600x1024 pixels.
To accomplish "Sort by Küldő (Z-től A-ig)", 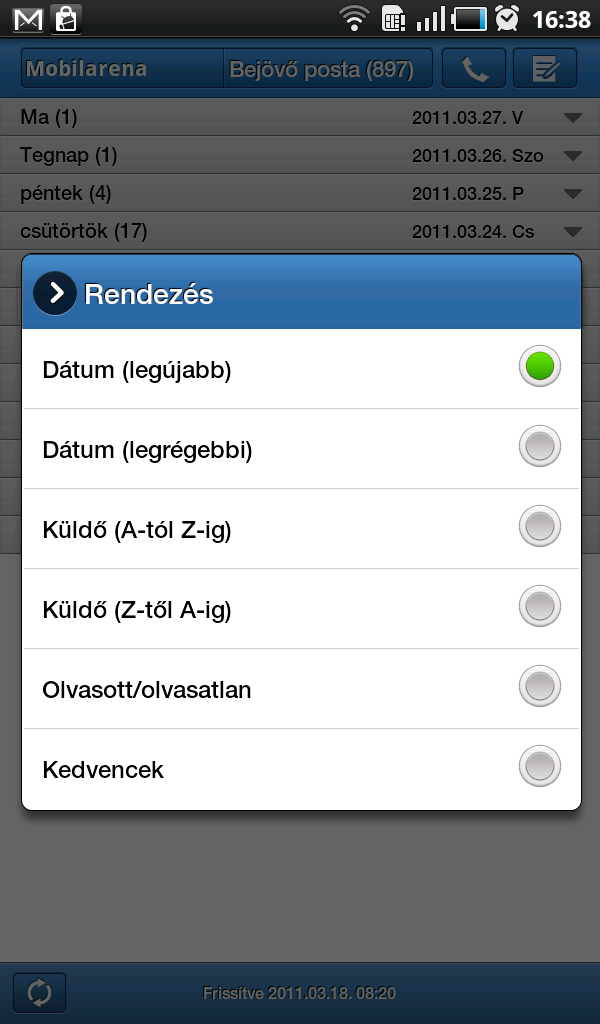I will [301, 609].
